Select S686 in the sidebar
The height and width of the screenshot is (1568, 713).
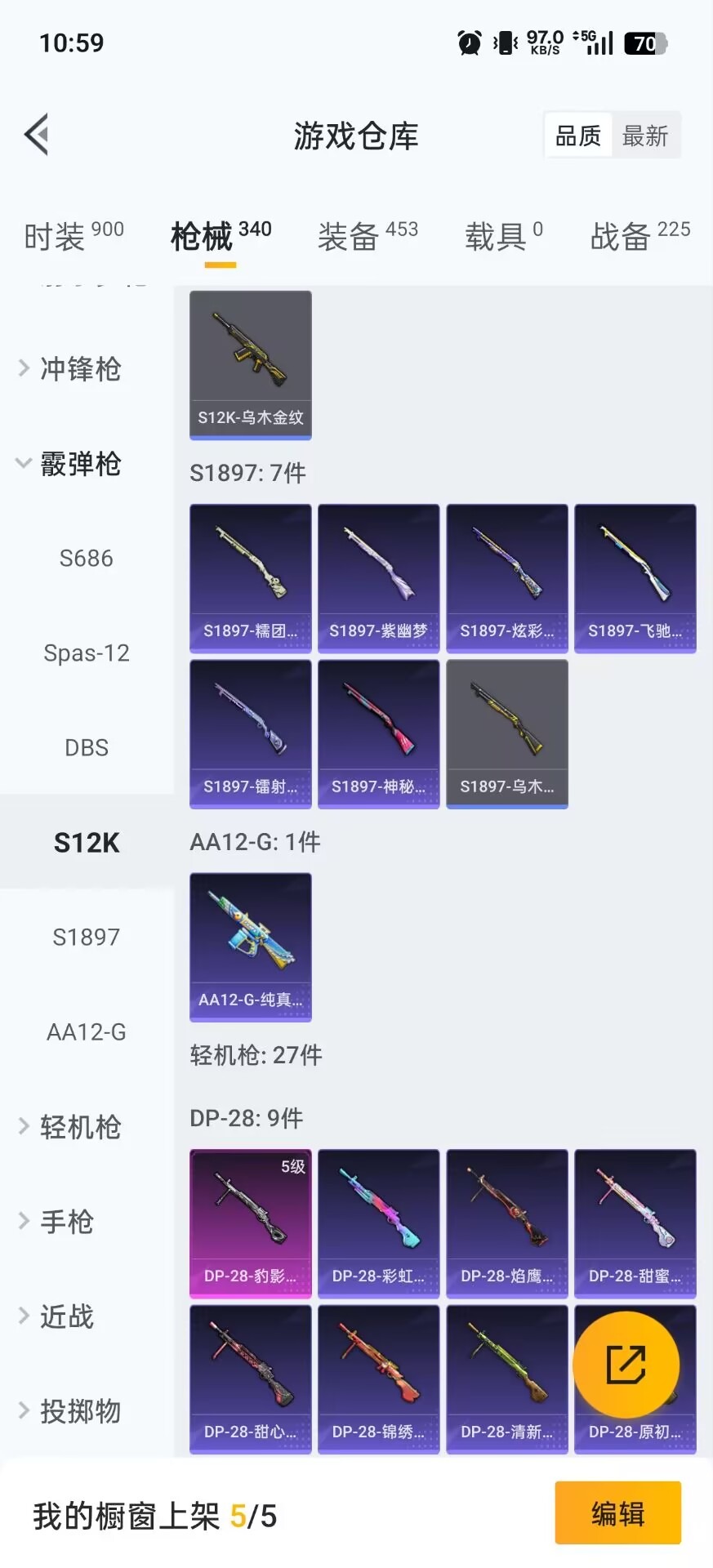tap(87, 558)
